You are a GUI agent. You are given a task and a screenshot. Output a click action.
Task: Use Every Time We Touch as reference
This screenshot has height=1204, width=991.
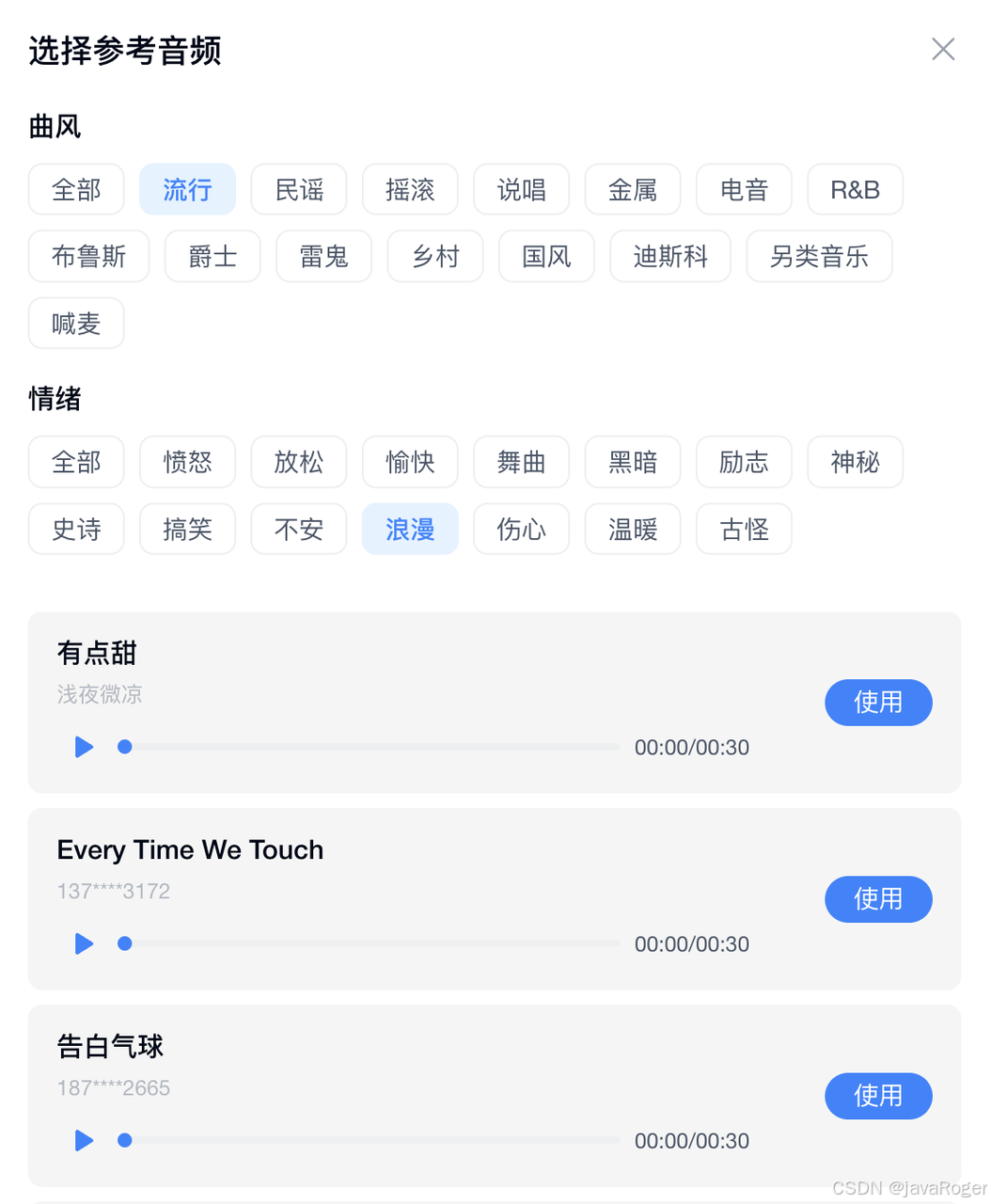pyautogui.click(x=878, y=899)
